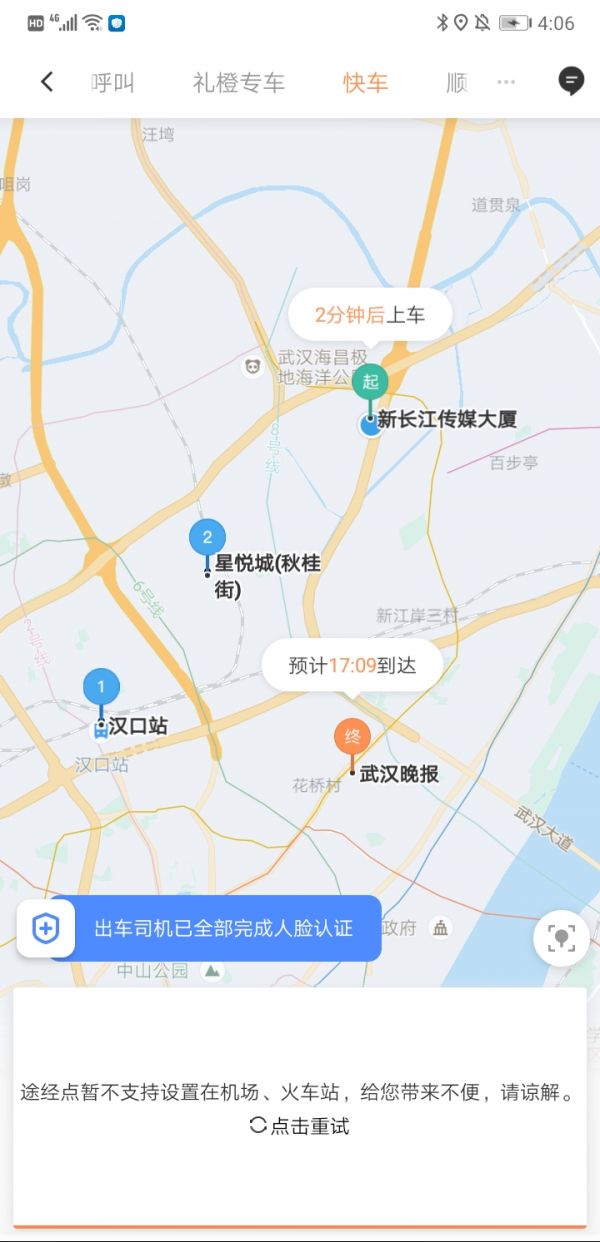Viewport: 600px width, 1242px height.
Task: Switch to the 礼橙专车 tab
Action: click(x=239, y=83)
